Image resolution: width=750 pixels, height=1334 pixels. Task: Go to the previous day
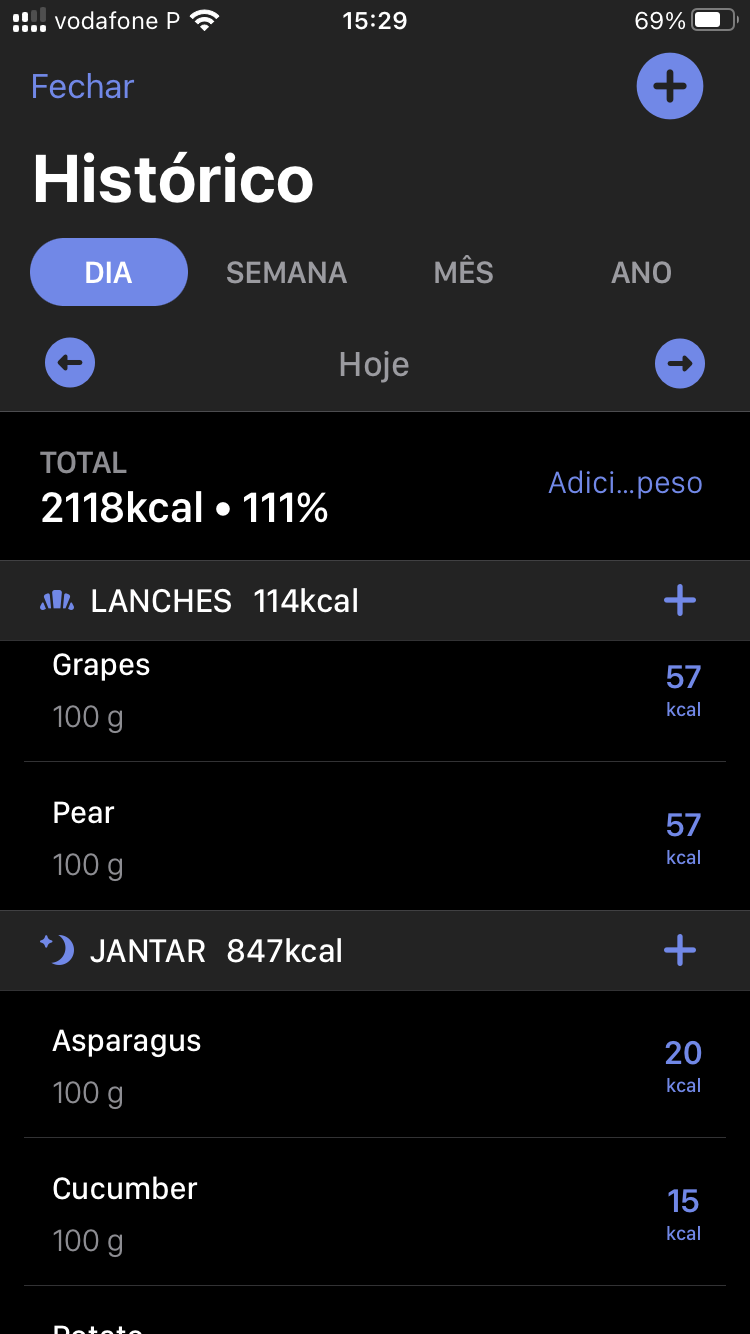tap(70, 363)
